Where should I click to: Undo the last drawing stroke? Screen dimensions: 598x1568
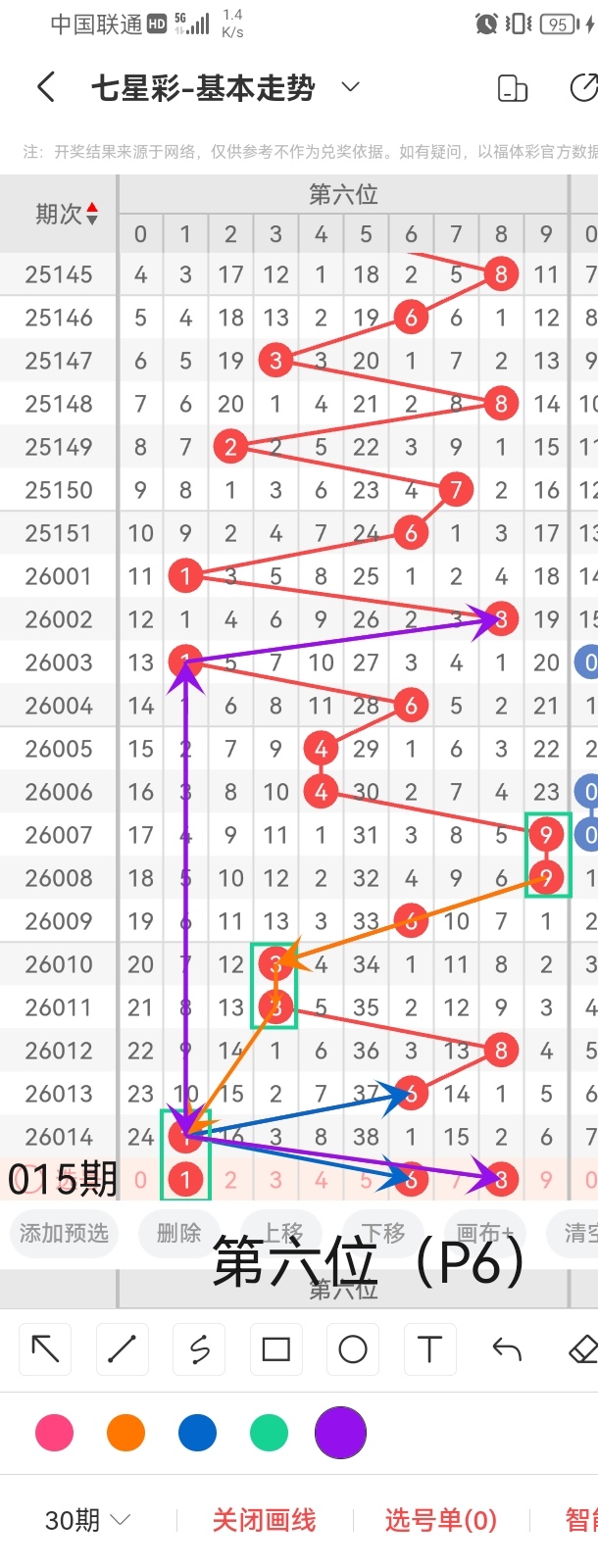tap(507, 1349)
